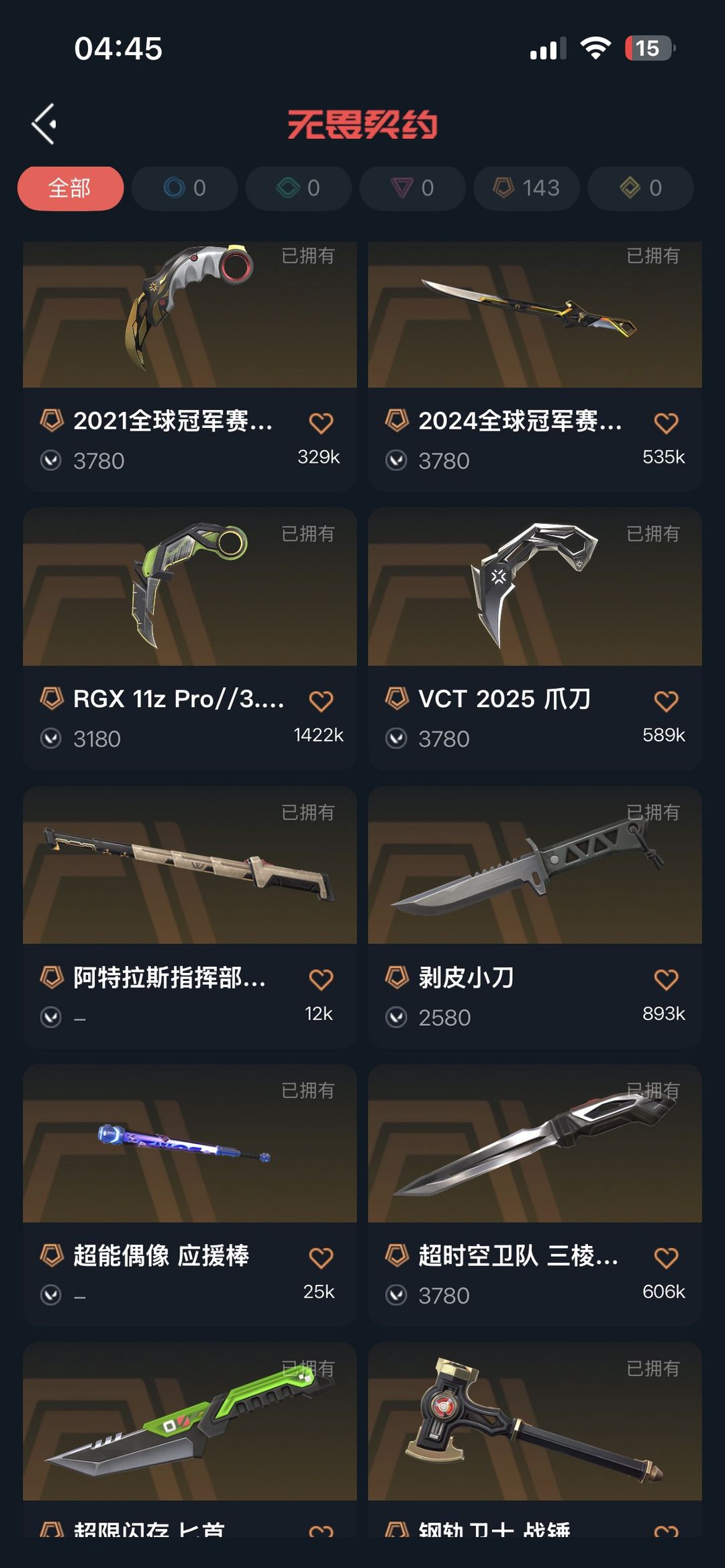Screen dimensions: 725x1568
Task: Switch to the filter chip showing 143
Action: [526, 188]
